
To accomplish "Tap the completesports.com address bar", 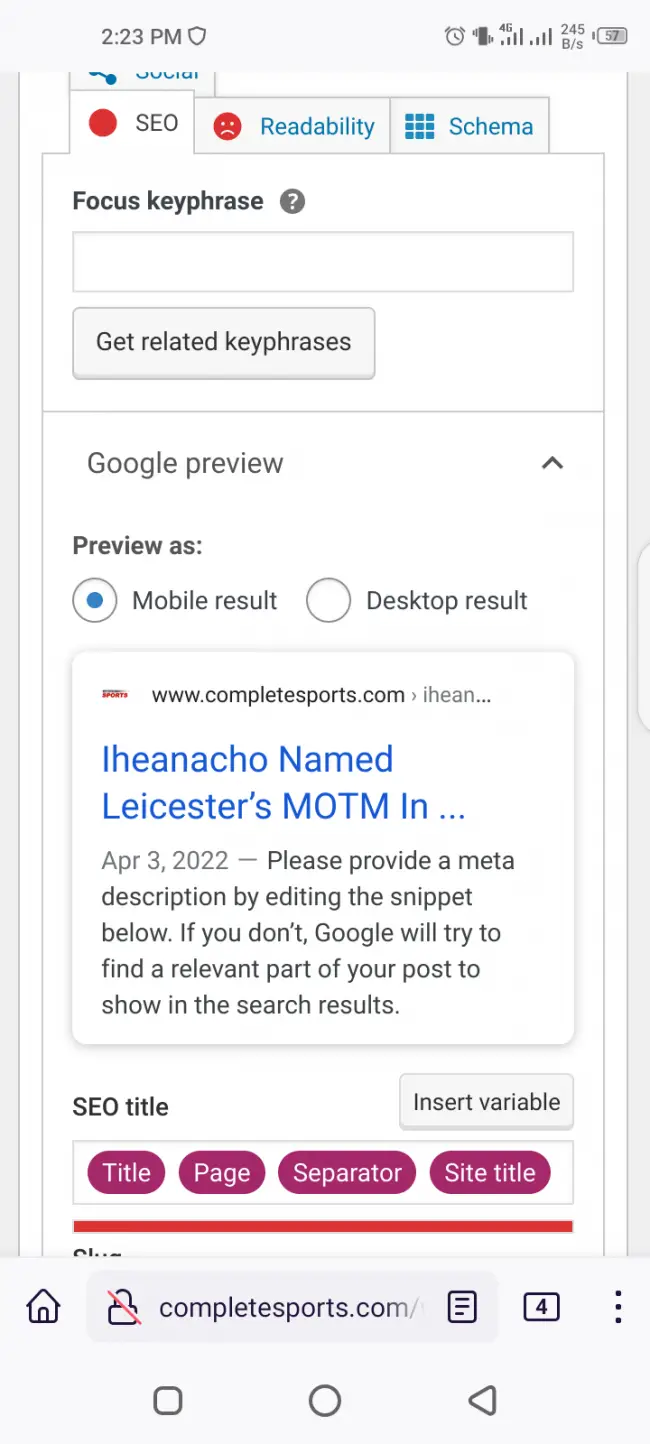I will [285, 1307].
